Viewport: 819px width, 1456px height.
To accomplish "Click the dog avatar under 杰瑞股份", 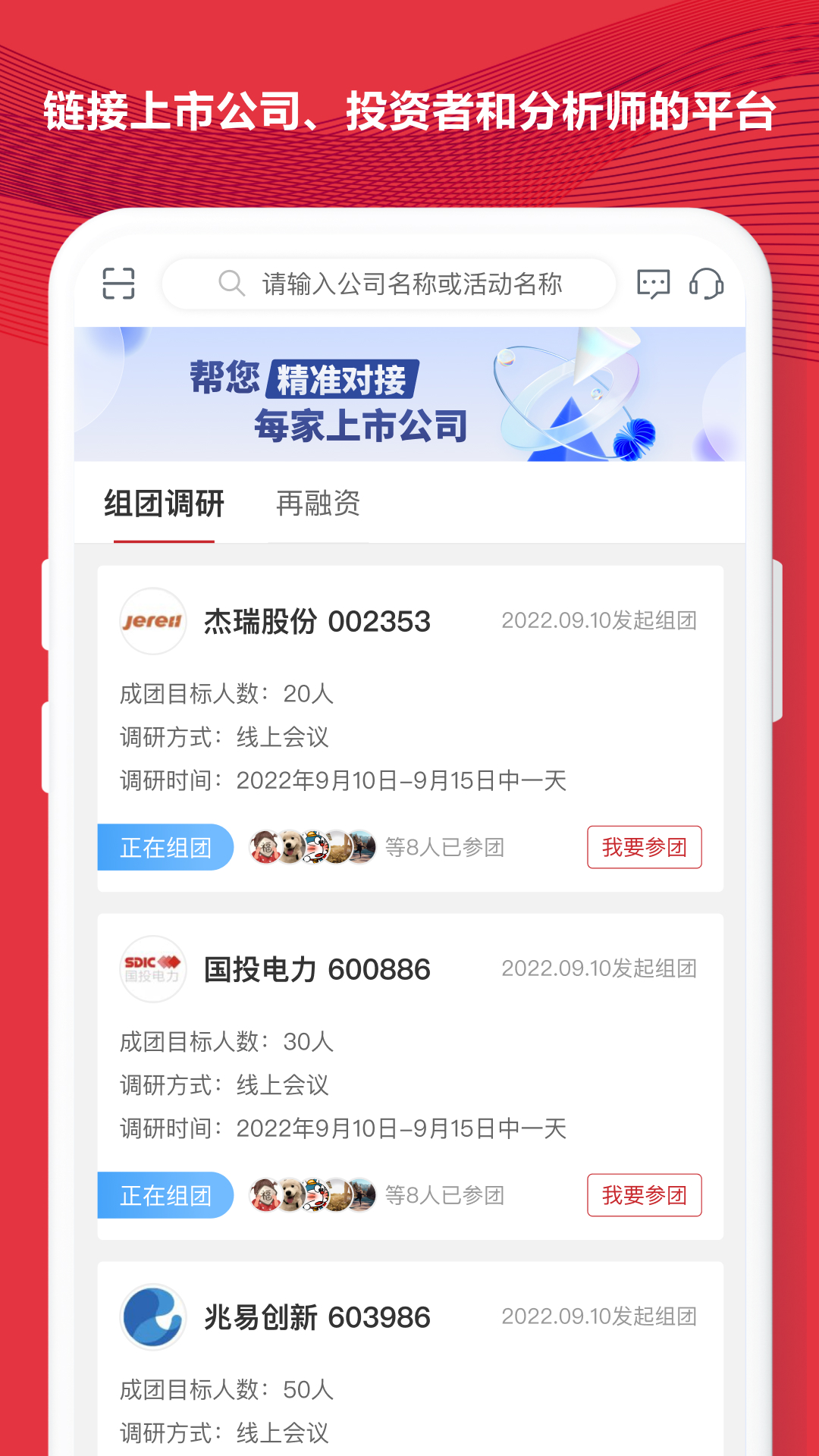I will tap(291, 848).
